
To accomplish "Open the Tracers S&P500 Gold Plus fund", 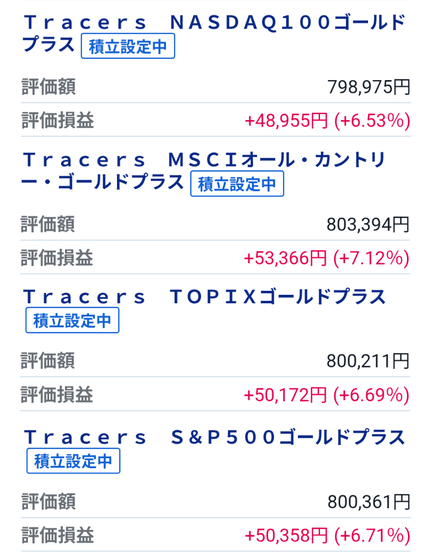I will [x=214, y=437].
